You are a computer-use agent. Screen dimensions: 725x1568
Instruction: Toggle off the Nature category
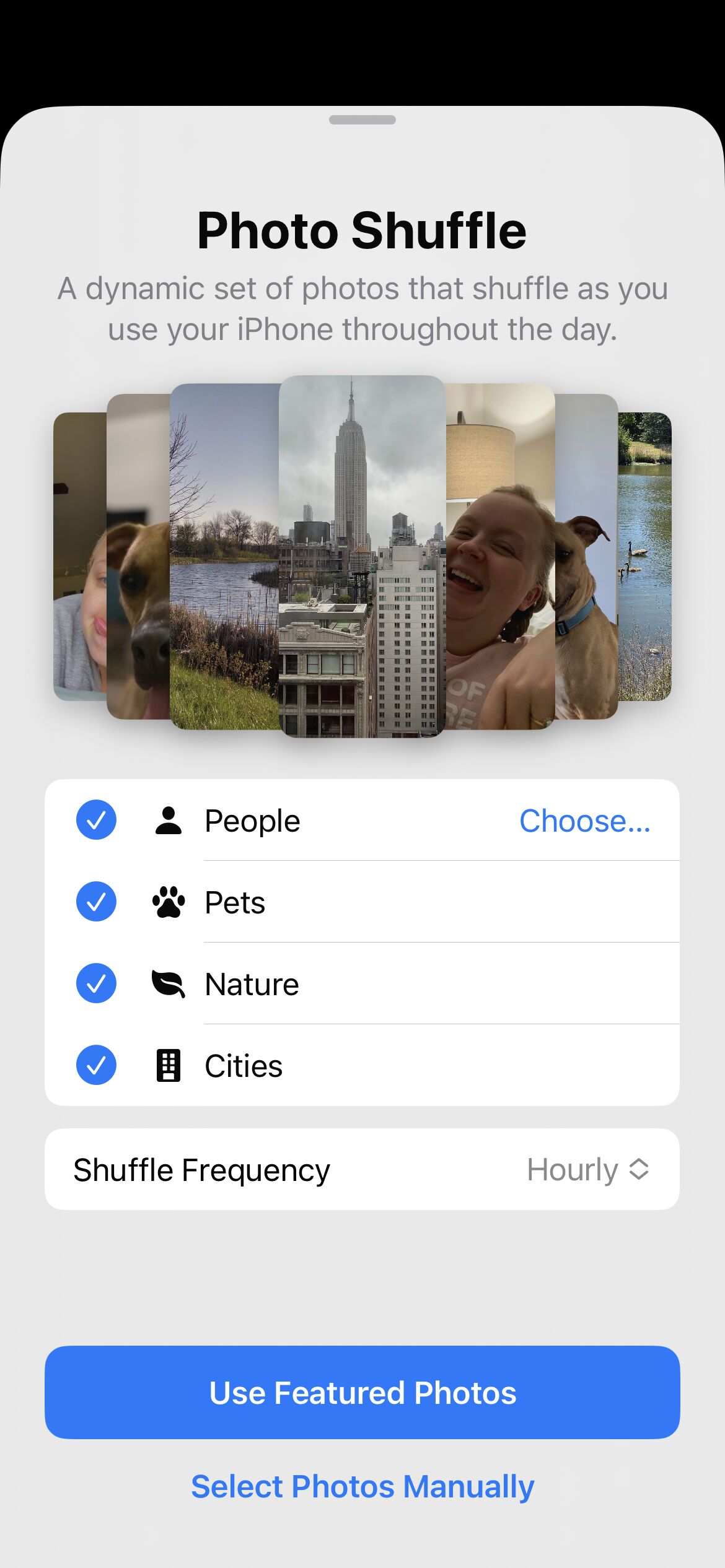[96, 983]
